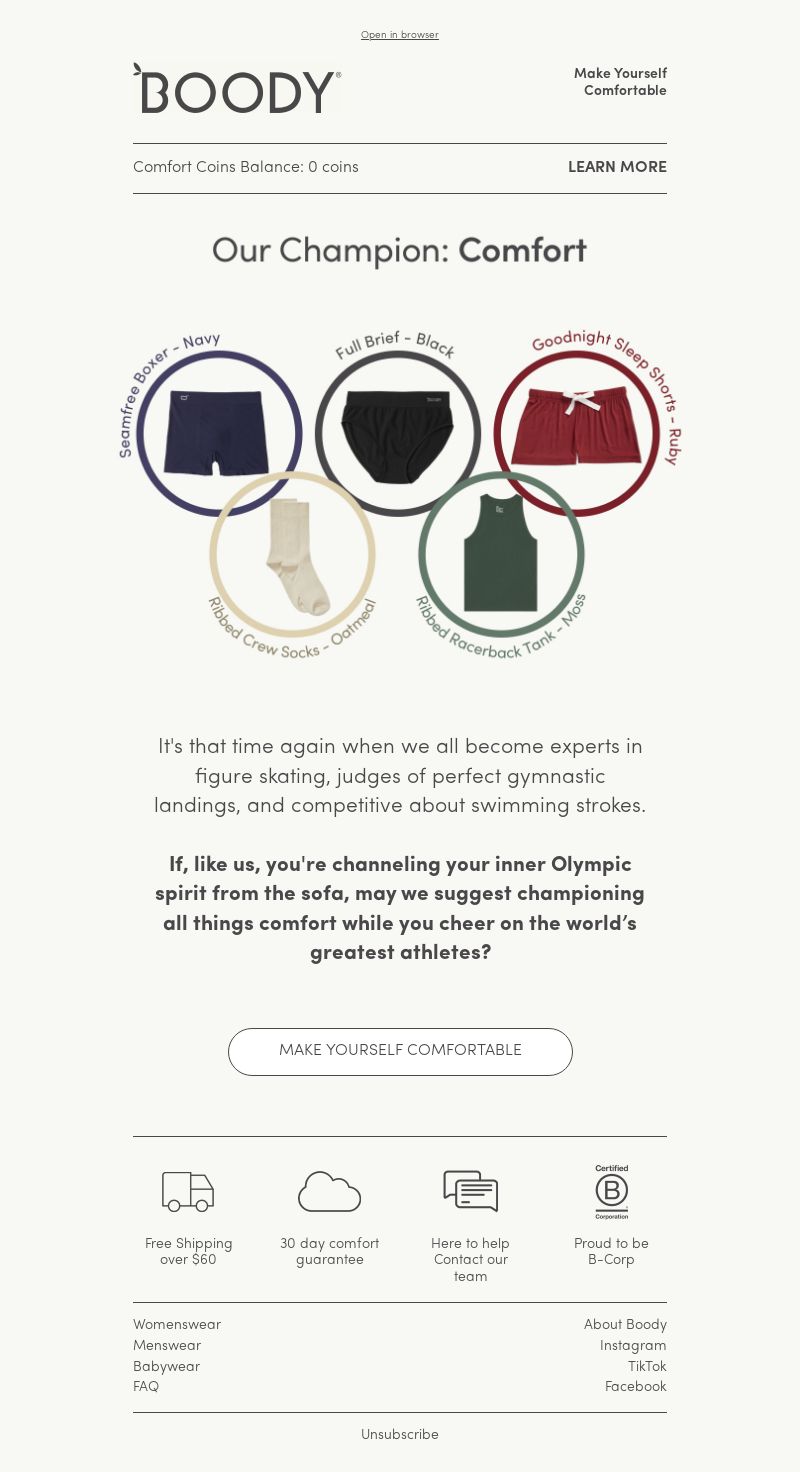The width and height of the screenshot is (800, 1472).
Task: Browse the Menswear link
Action: [167, 1346]
